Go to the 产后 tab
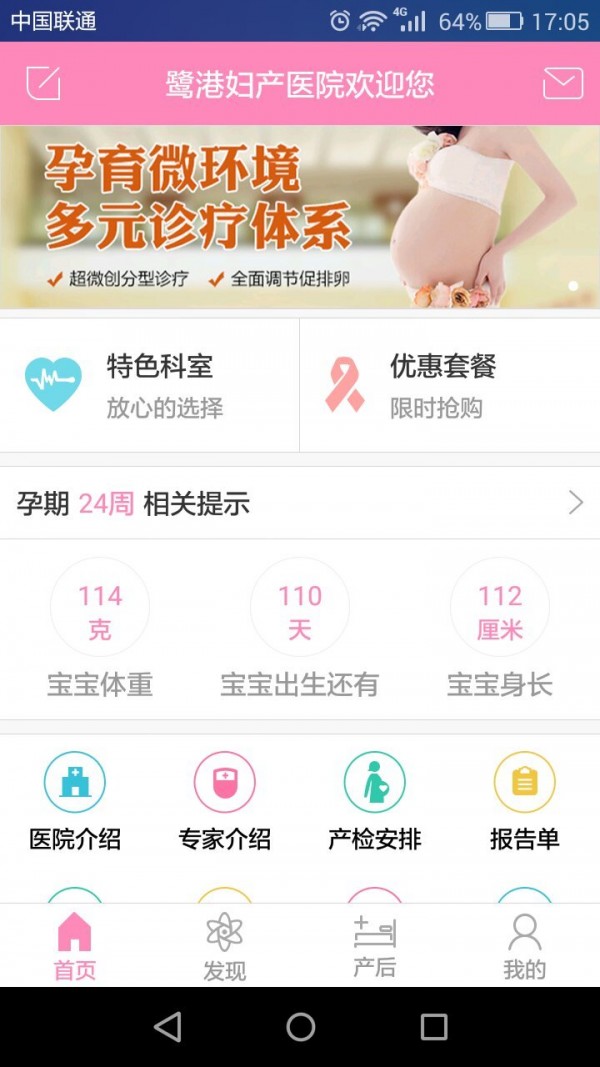600x1067 pixels. click(375, 945)
